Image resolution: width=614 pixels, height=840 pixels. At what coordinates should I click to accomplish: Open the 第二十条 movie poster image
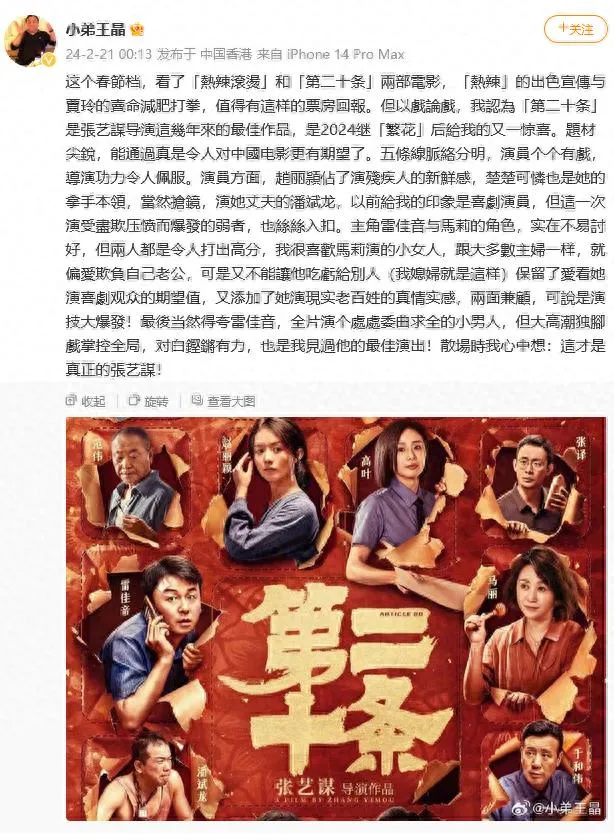(337, 618)
